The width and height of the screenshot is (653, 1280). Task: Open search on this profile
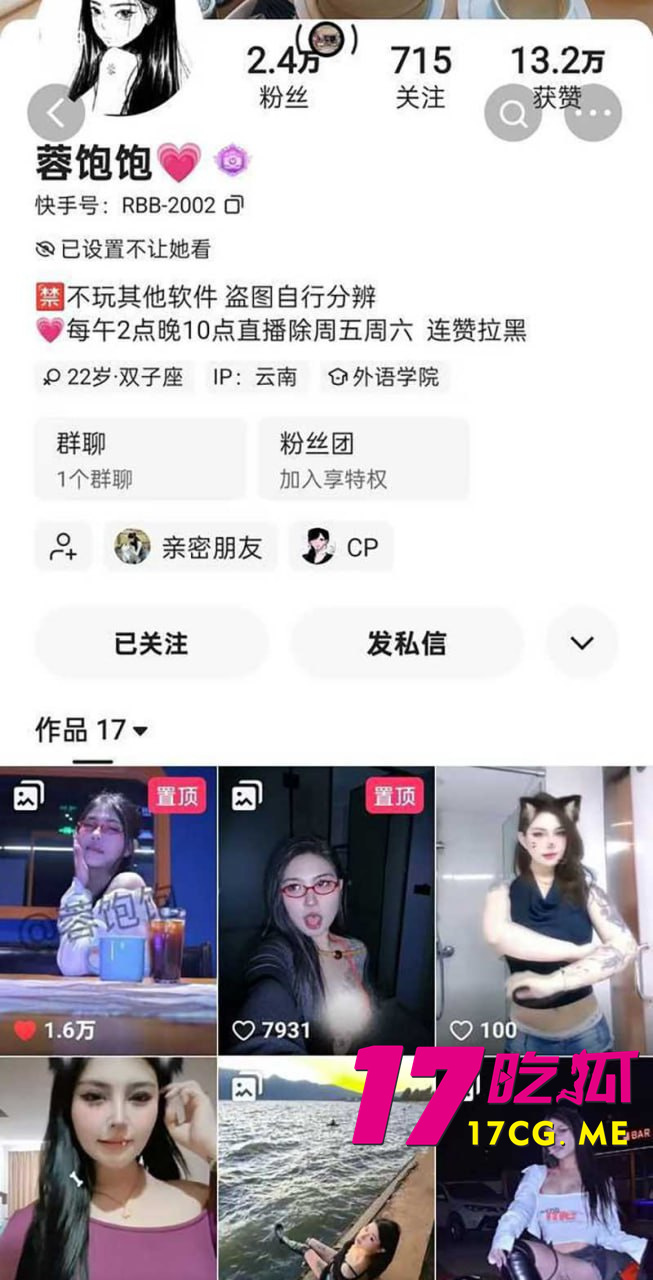coord(513,113)
